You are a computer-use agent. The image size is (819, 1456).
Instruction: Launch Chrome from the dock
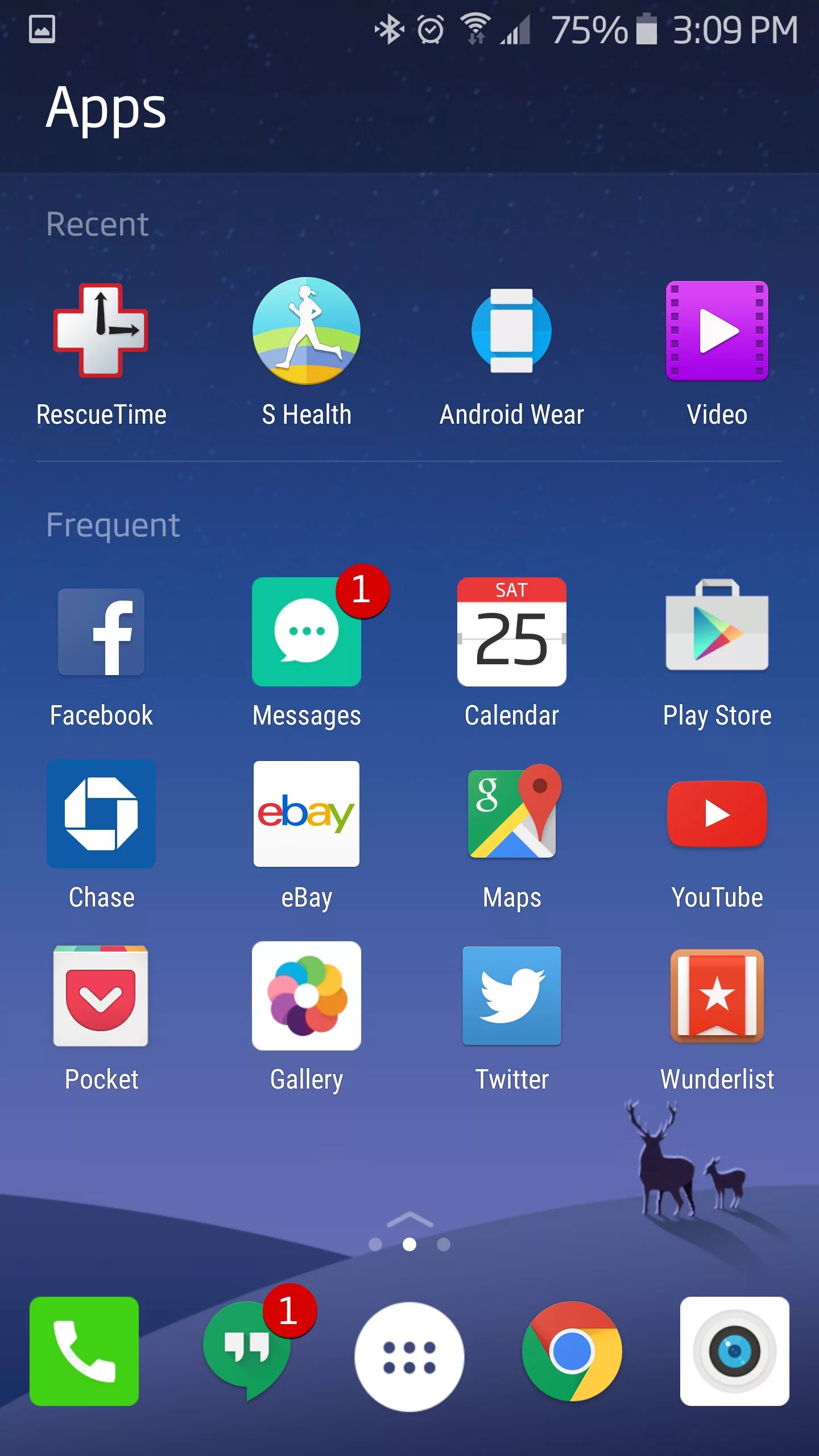click(572, 1351)
